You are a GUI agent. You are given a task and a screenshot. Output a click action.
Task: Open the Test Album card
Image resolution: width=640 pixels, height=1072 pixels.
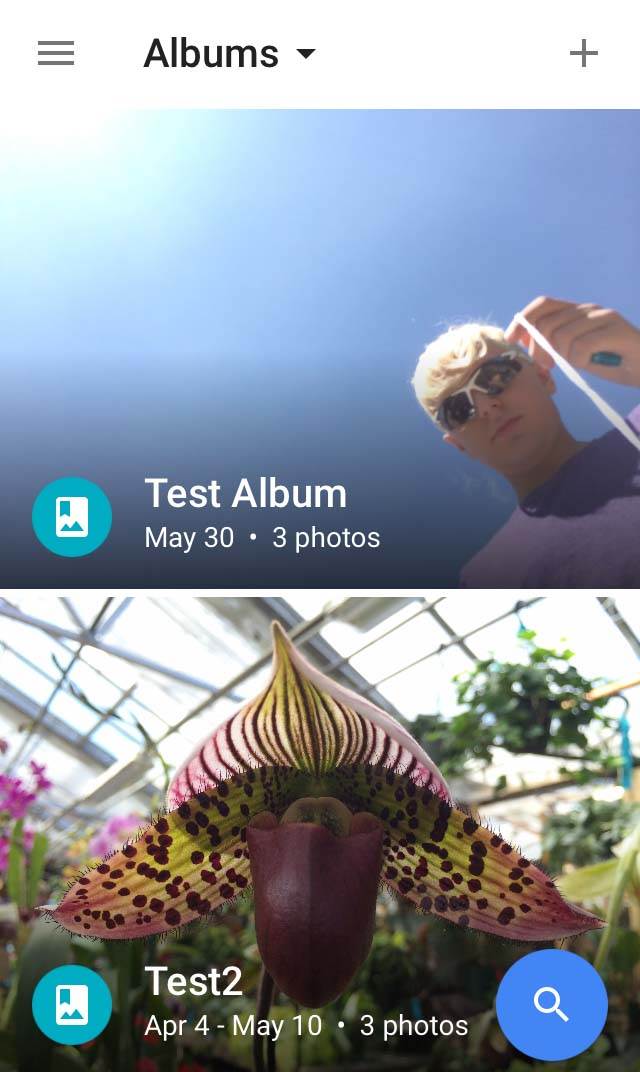pos(320,349)
